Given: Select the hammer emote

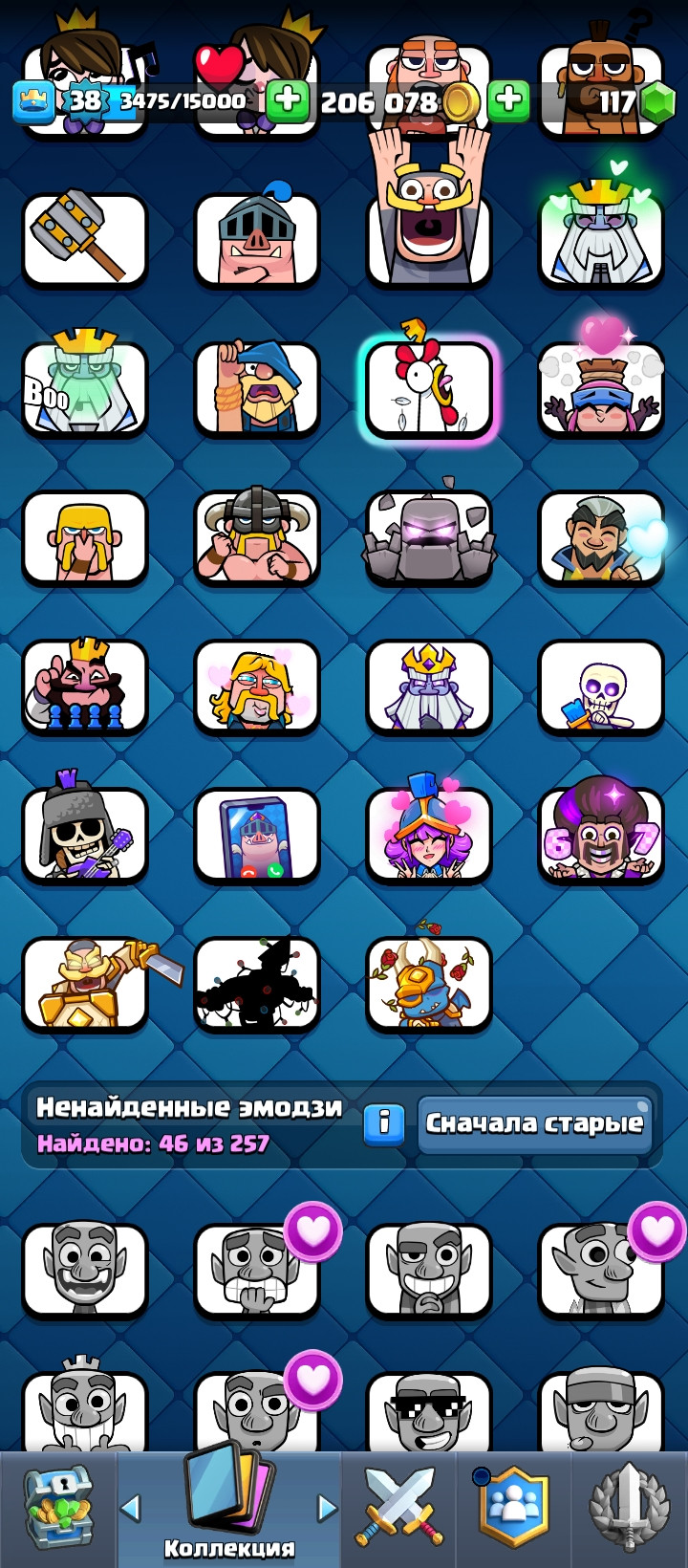Looking at the screenshot, I should tap(85, 239).
